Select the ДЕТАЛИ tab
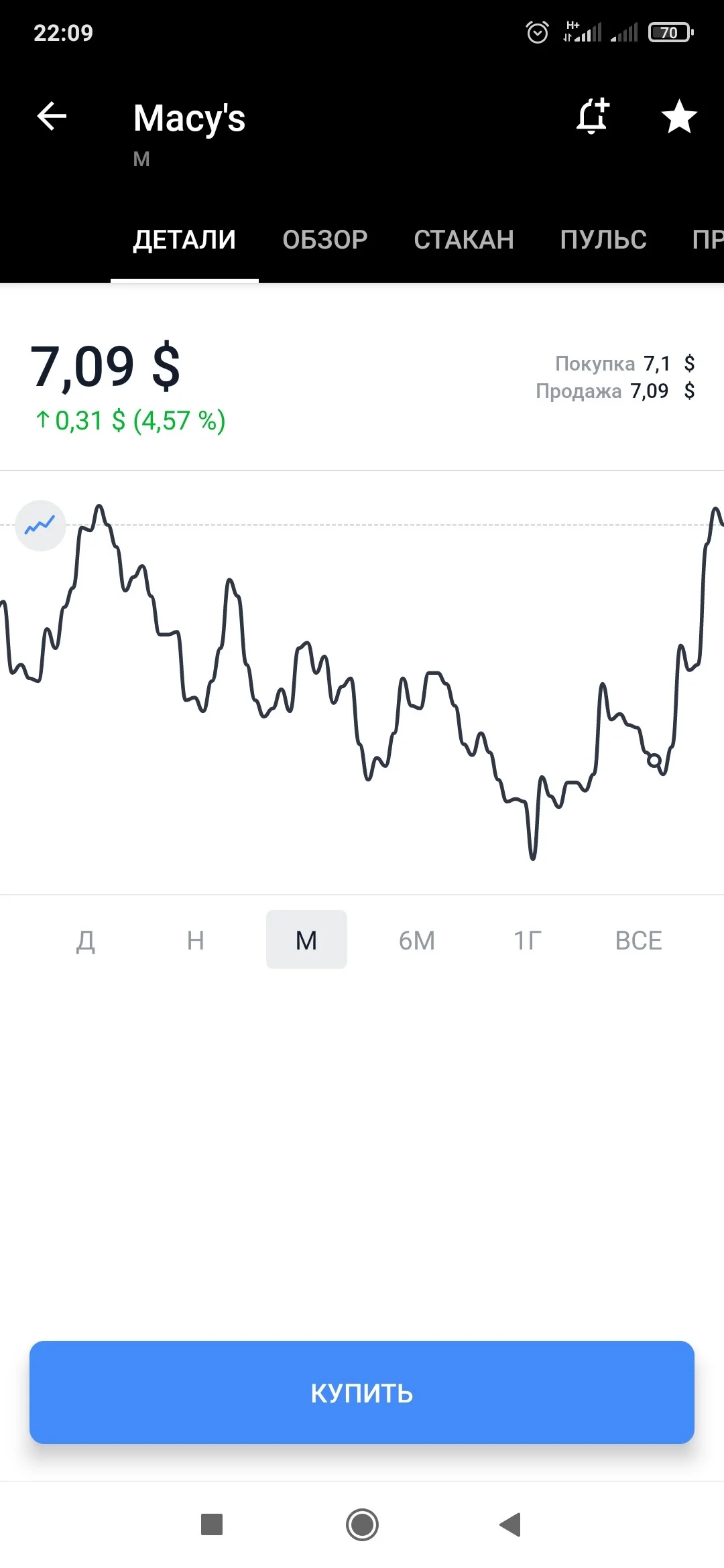This screenshot has height=1568, width=724. click(x=184, y=240)
